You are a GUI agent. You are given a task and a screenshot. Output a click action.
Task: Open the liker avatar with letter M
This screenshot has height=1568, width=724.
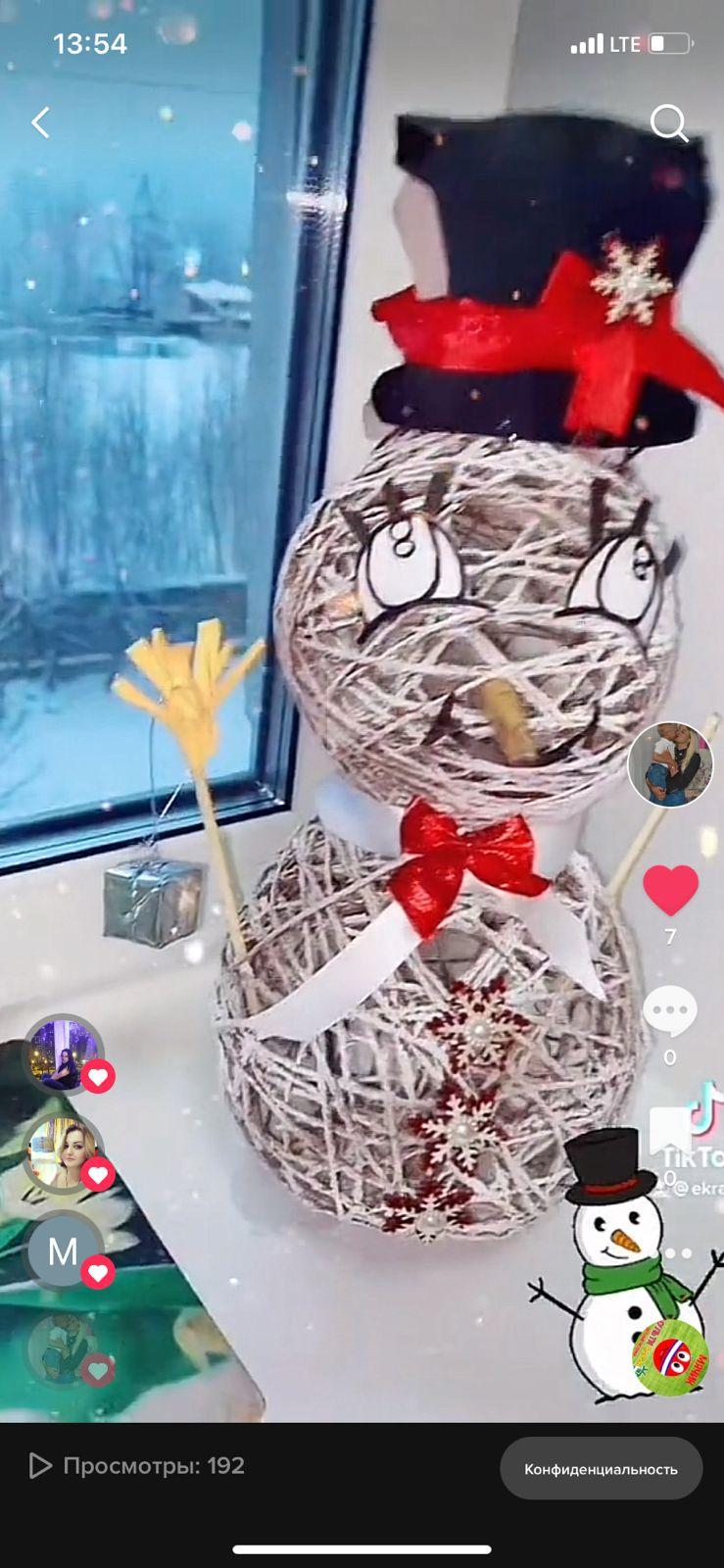[64, 1250]
